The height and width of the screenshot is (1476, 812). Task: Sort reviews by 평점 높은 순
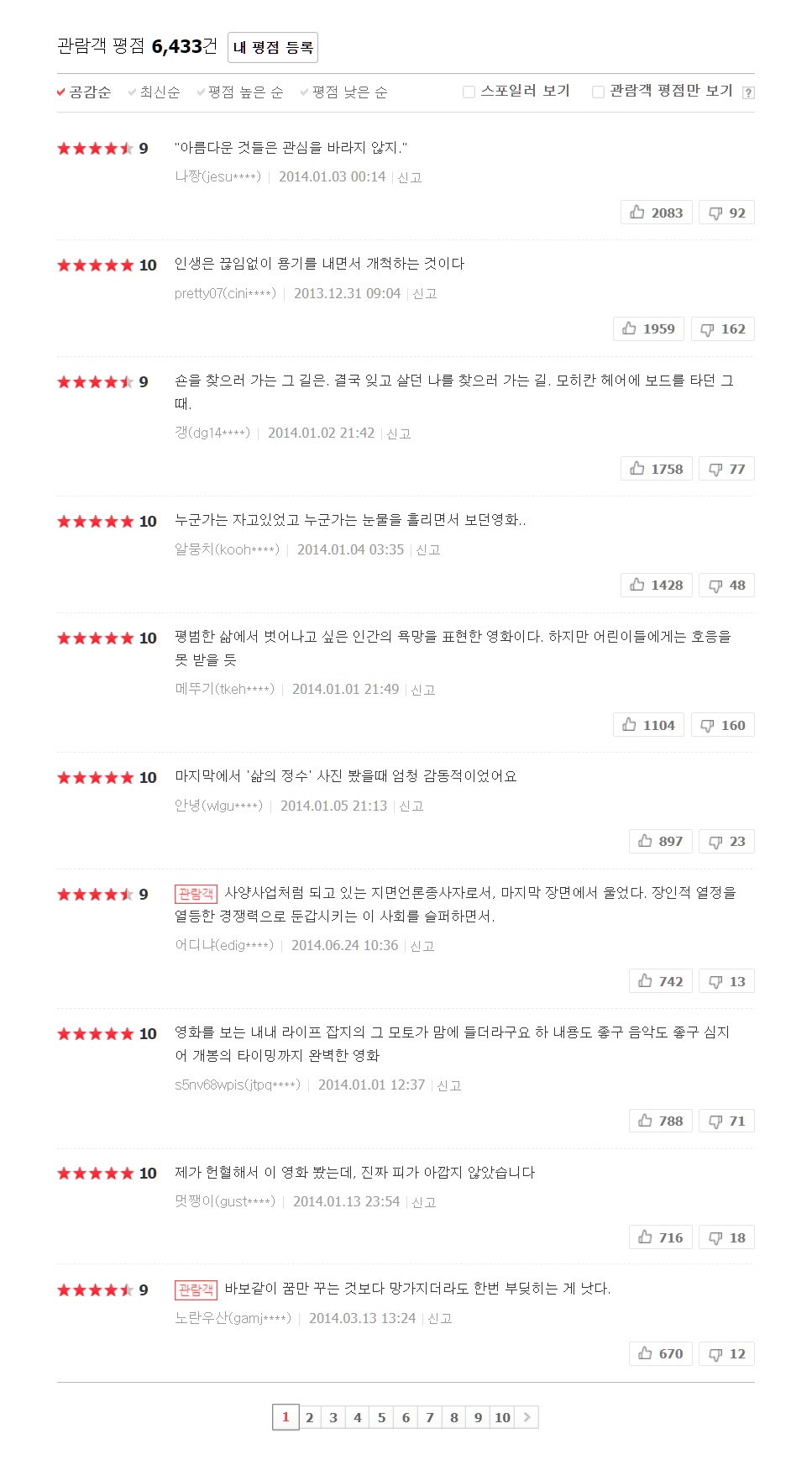click(239, 92)
